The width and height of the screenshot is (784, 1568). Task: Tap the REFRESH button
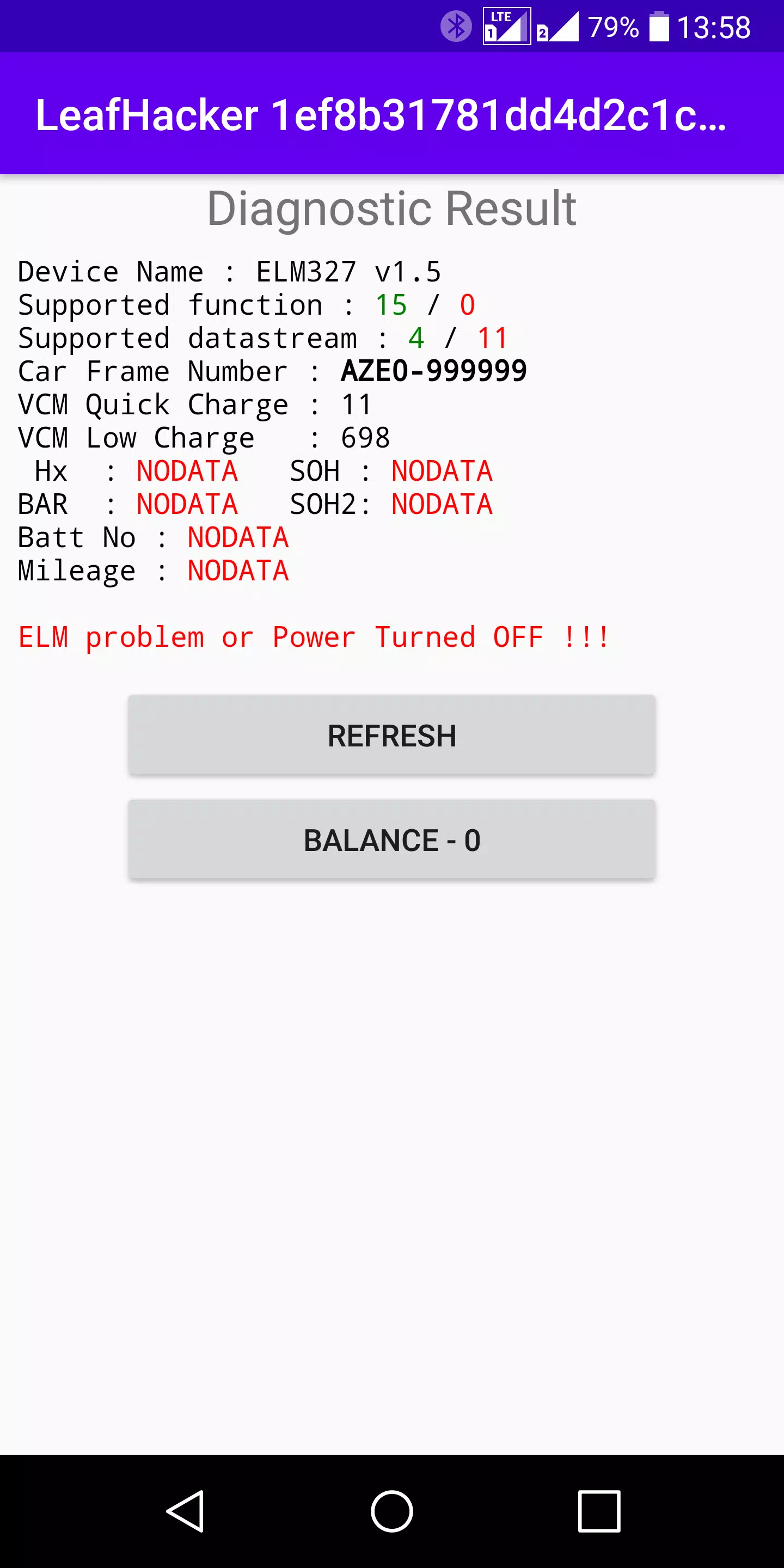[391, 734]
